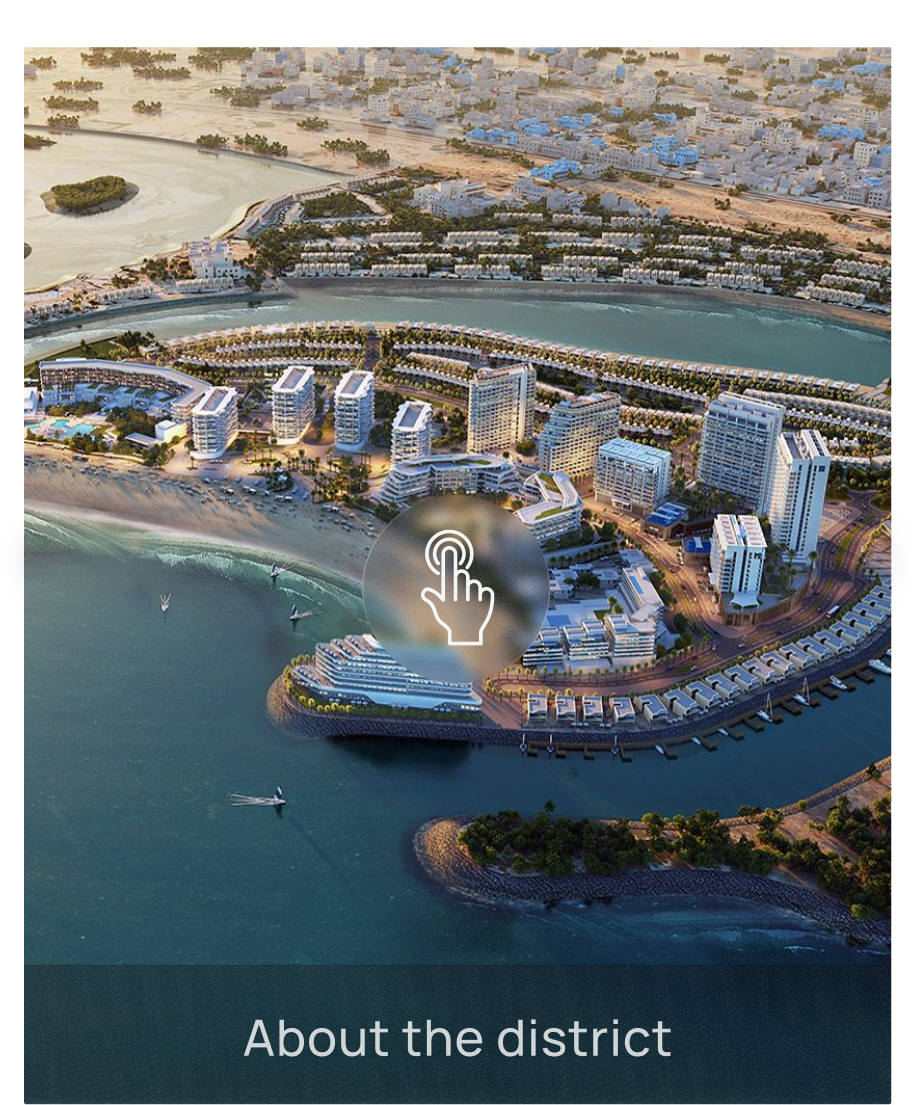912x1105 pixels.
Task: Tap the touch hand icon on the aerial photo
Action: pos(456,588)
